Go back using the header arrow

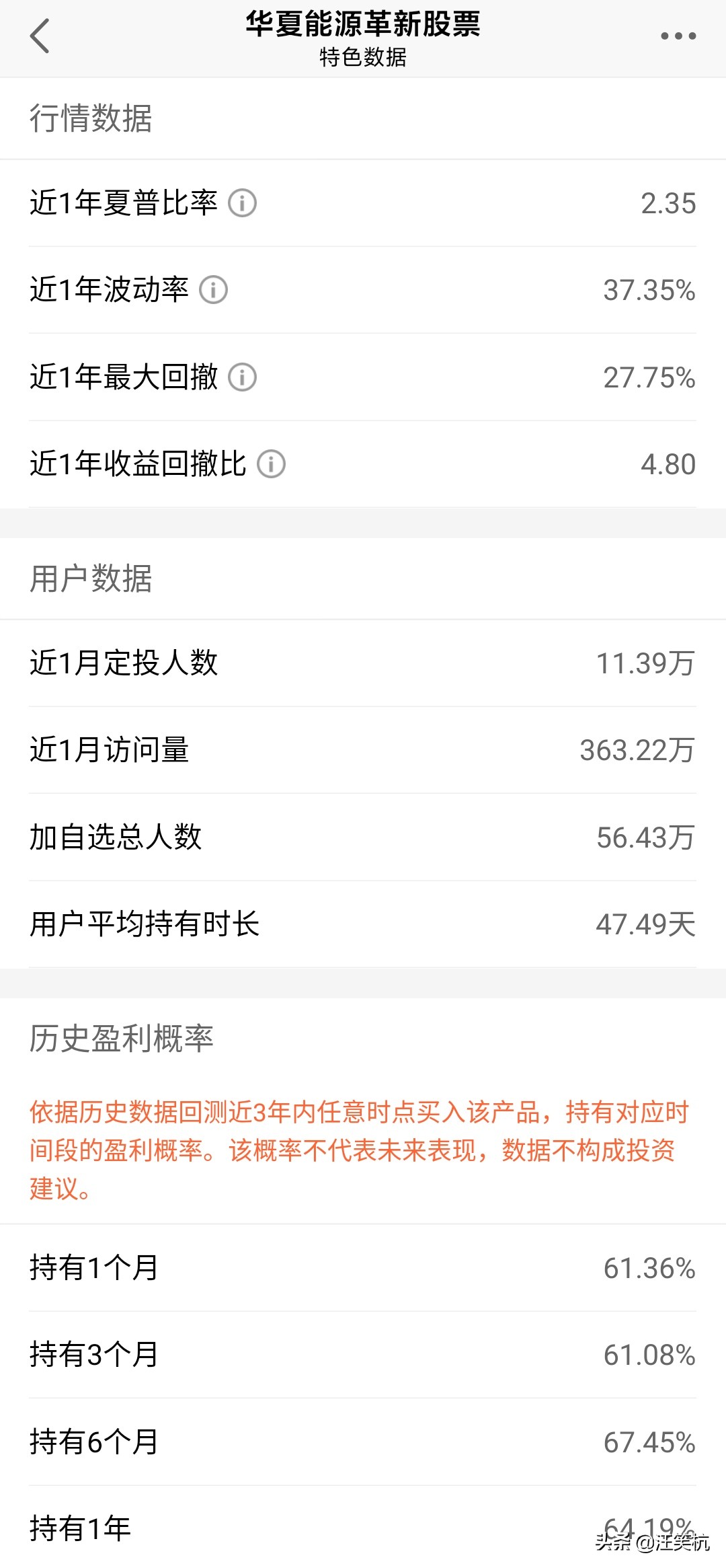pyautogui.click(x=40, y=36)
